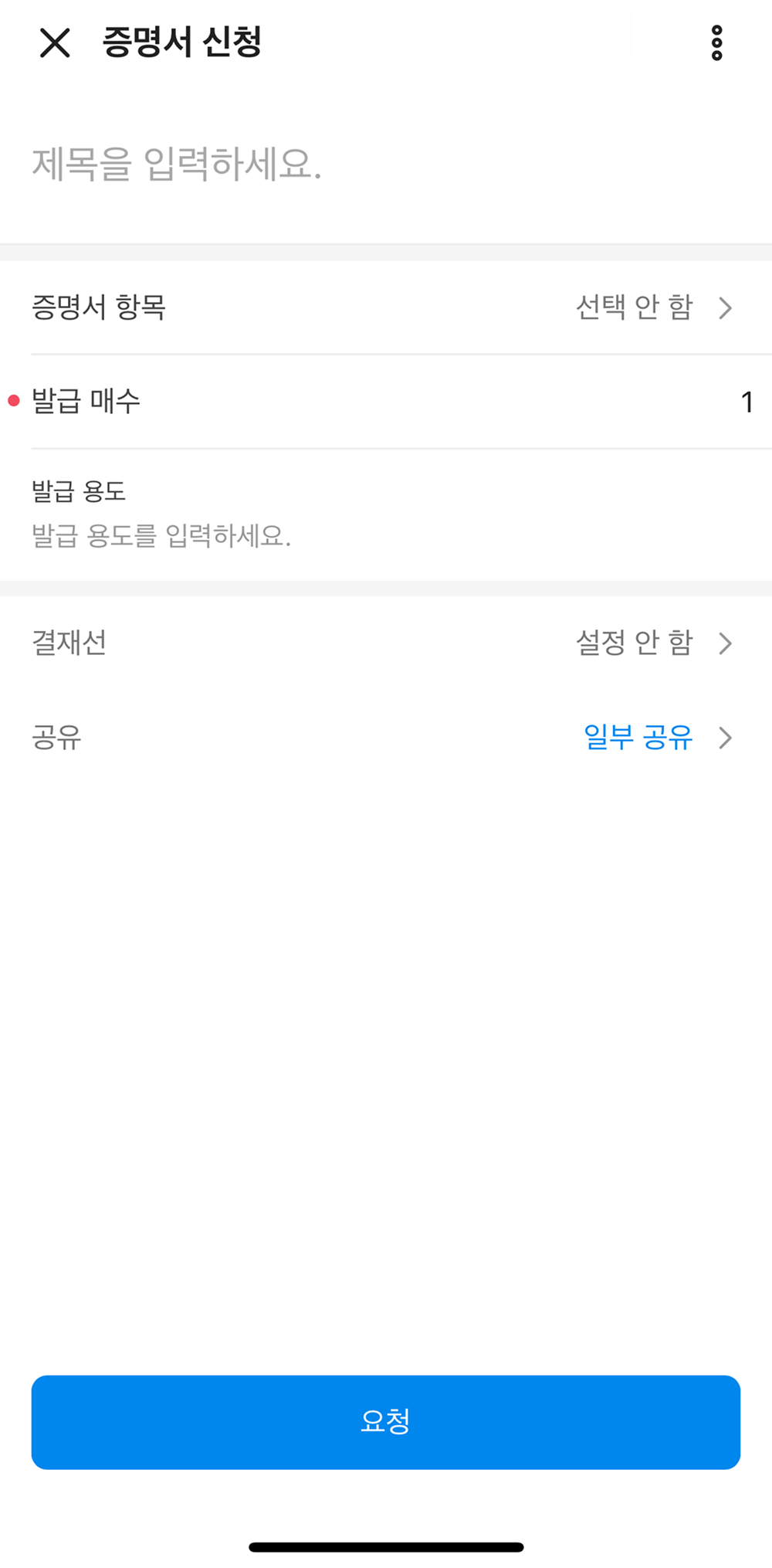
Task: Focus the 발급 용도 input field
Action: coord(309,535)
